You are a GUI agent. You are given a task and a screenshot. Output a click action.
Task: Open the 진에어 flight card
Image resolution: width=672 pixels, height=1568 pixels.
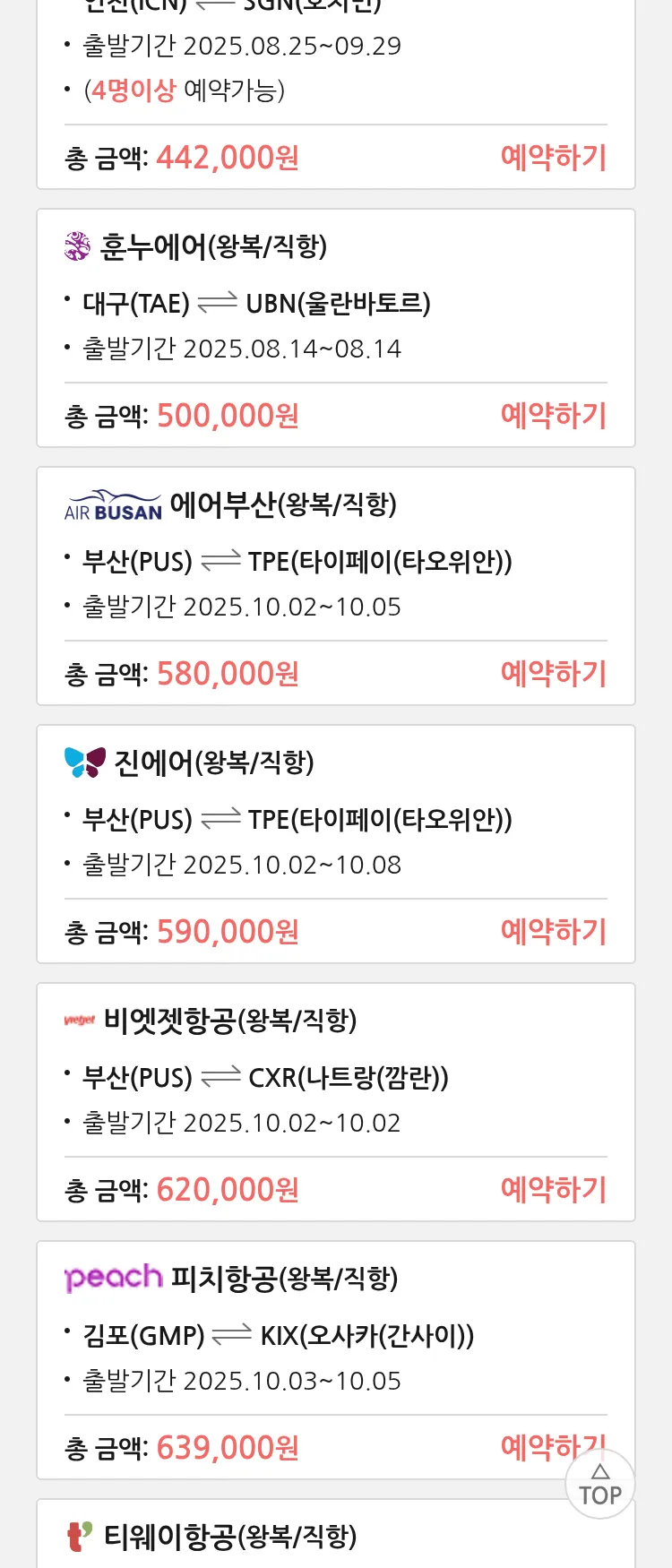335,821
